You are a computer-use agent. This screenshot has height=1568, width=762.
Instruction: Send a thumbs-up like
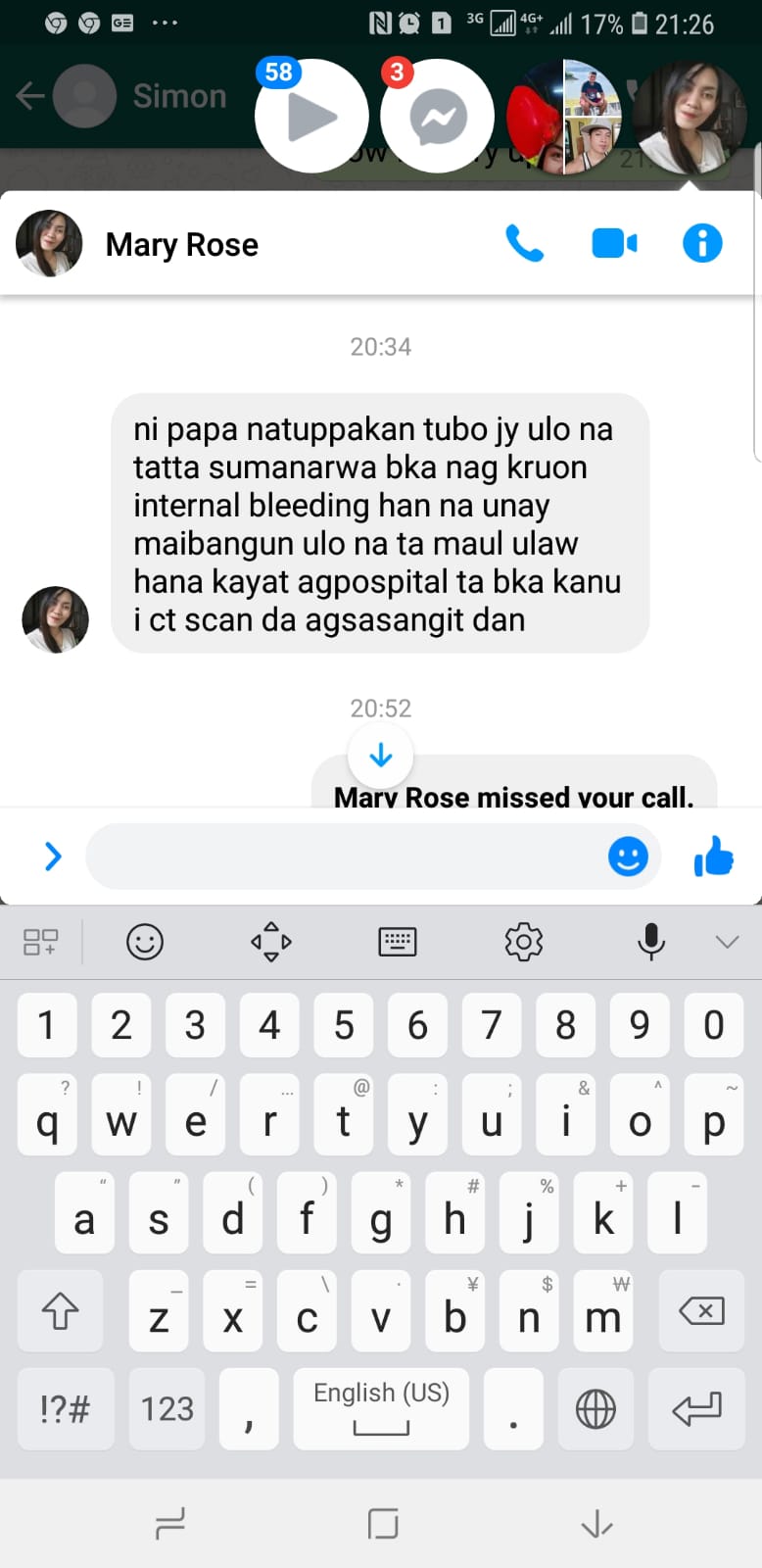[714, 857]
